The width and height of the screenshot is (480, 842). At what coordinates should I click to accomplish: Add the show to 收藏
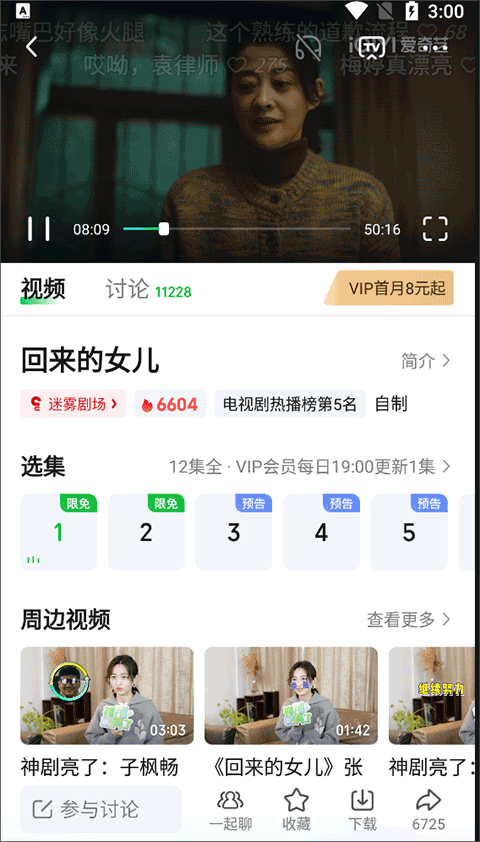(296, 810)
